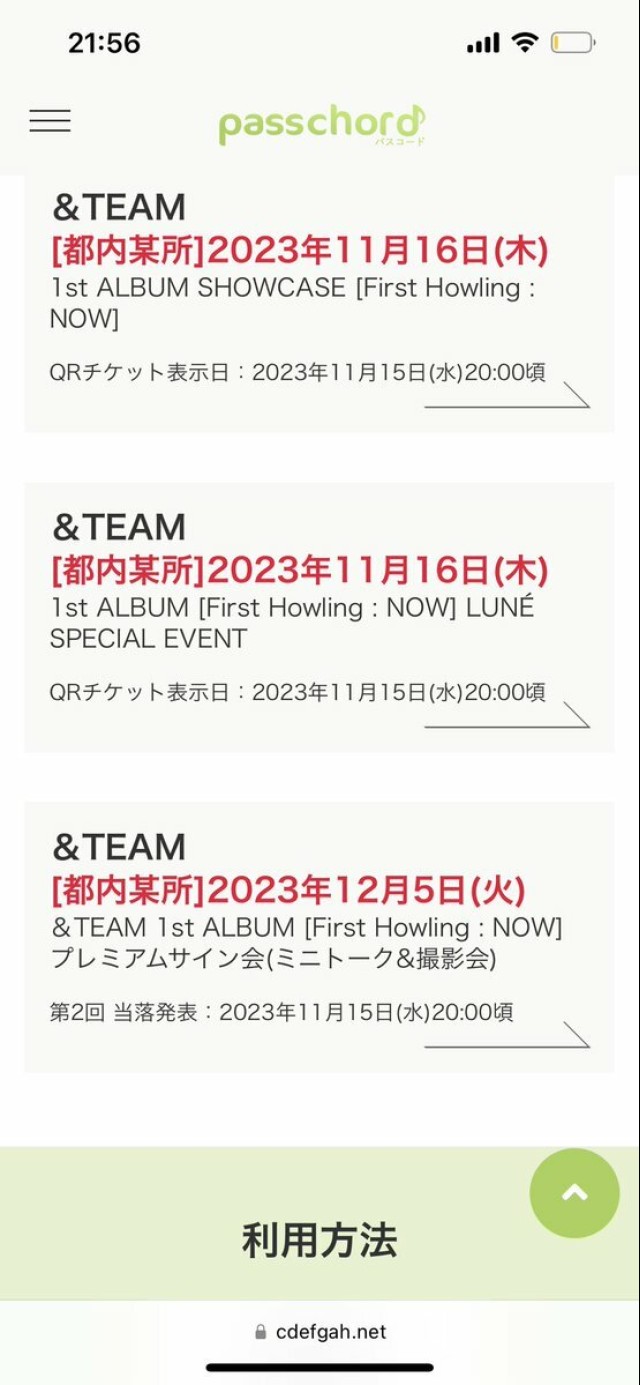Open the LUNÉ SPECIAL EVENT card
The height and width of the screenshot is (1385, 640).
pyautogui.click(x=319, y=618)
